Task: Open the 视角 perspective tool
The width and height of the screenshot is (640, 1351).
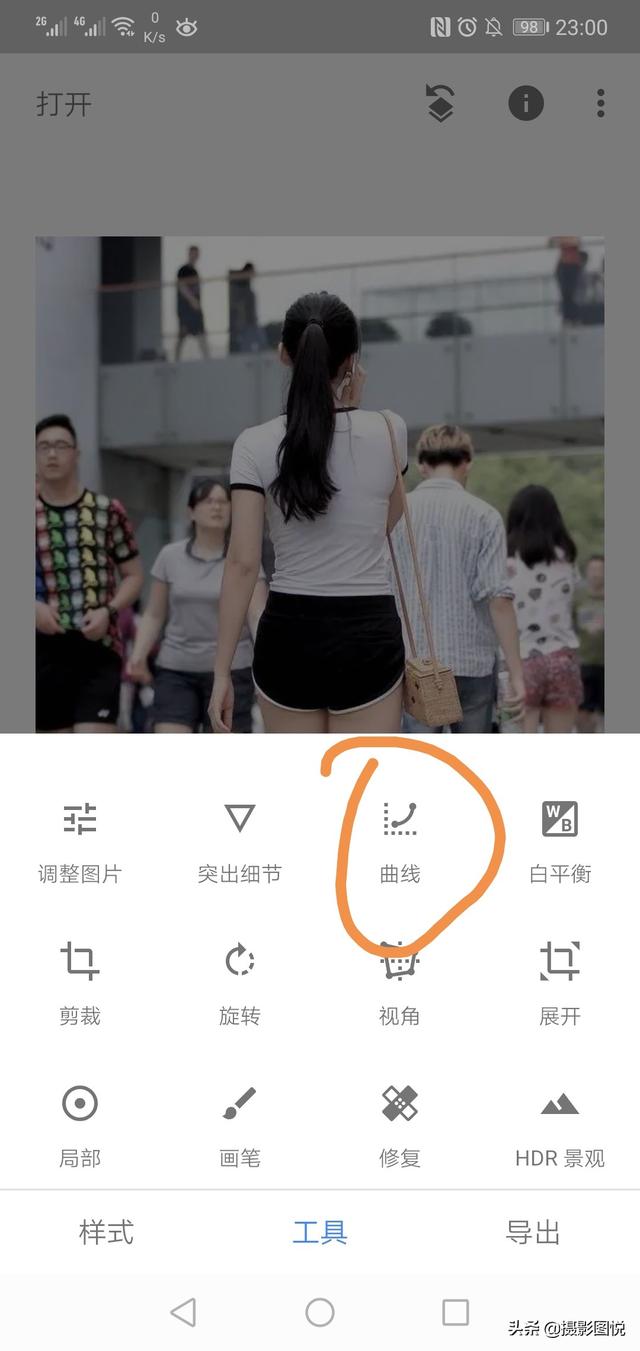Action: pos(400,985)
